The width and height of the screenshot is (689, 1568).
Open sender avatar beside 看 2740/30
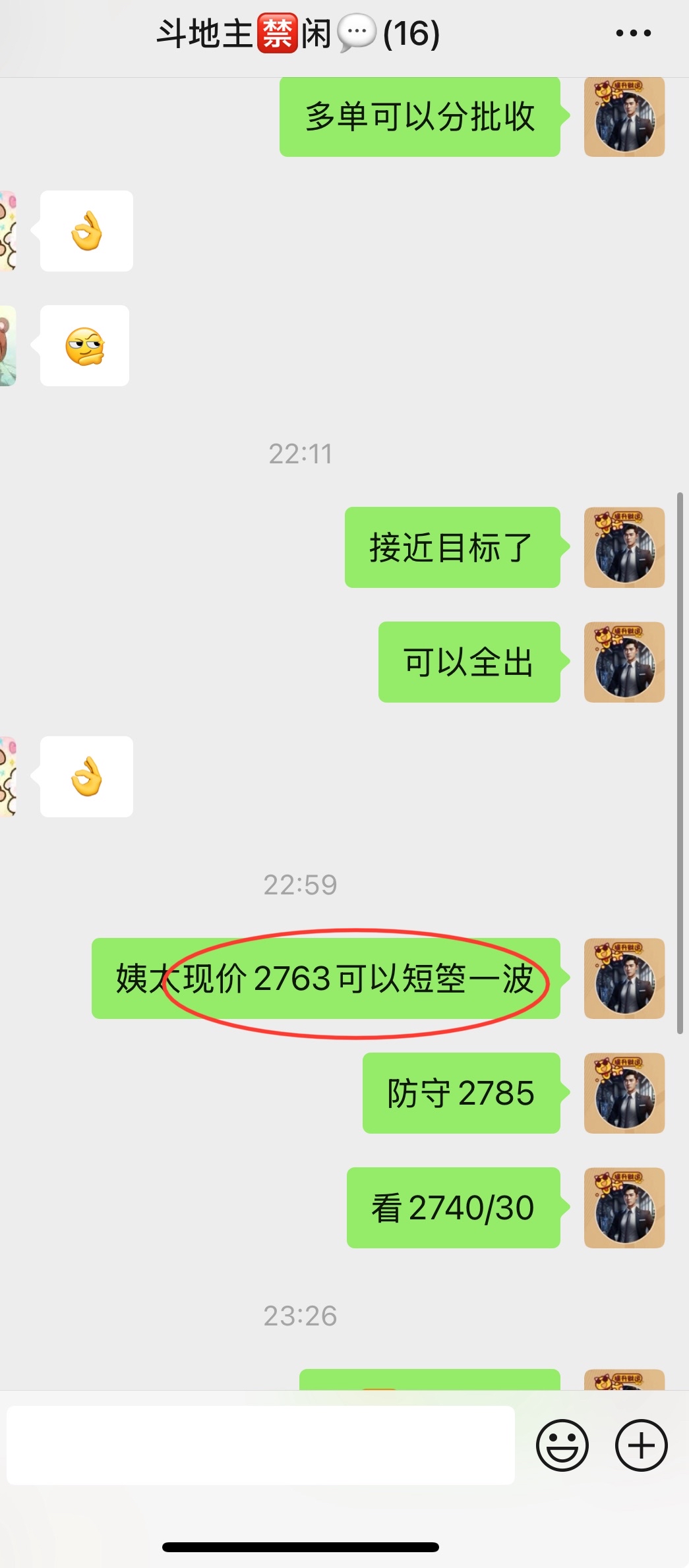click(624, 1207)
